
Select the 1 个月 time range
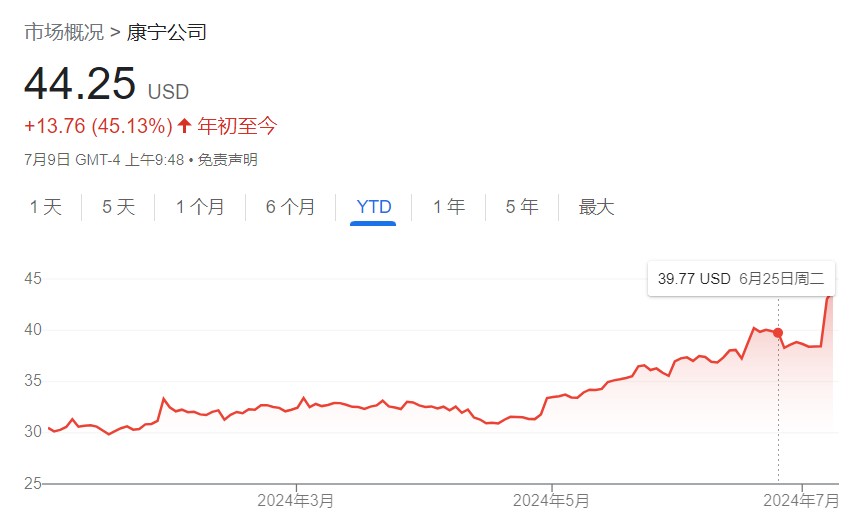[x=200, y=207]
